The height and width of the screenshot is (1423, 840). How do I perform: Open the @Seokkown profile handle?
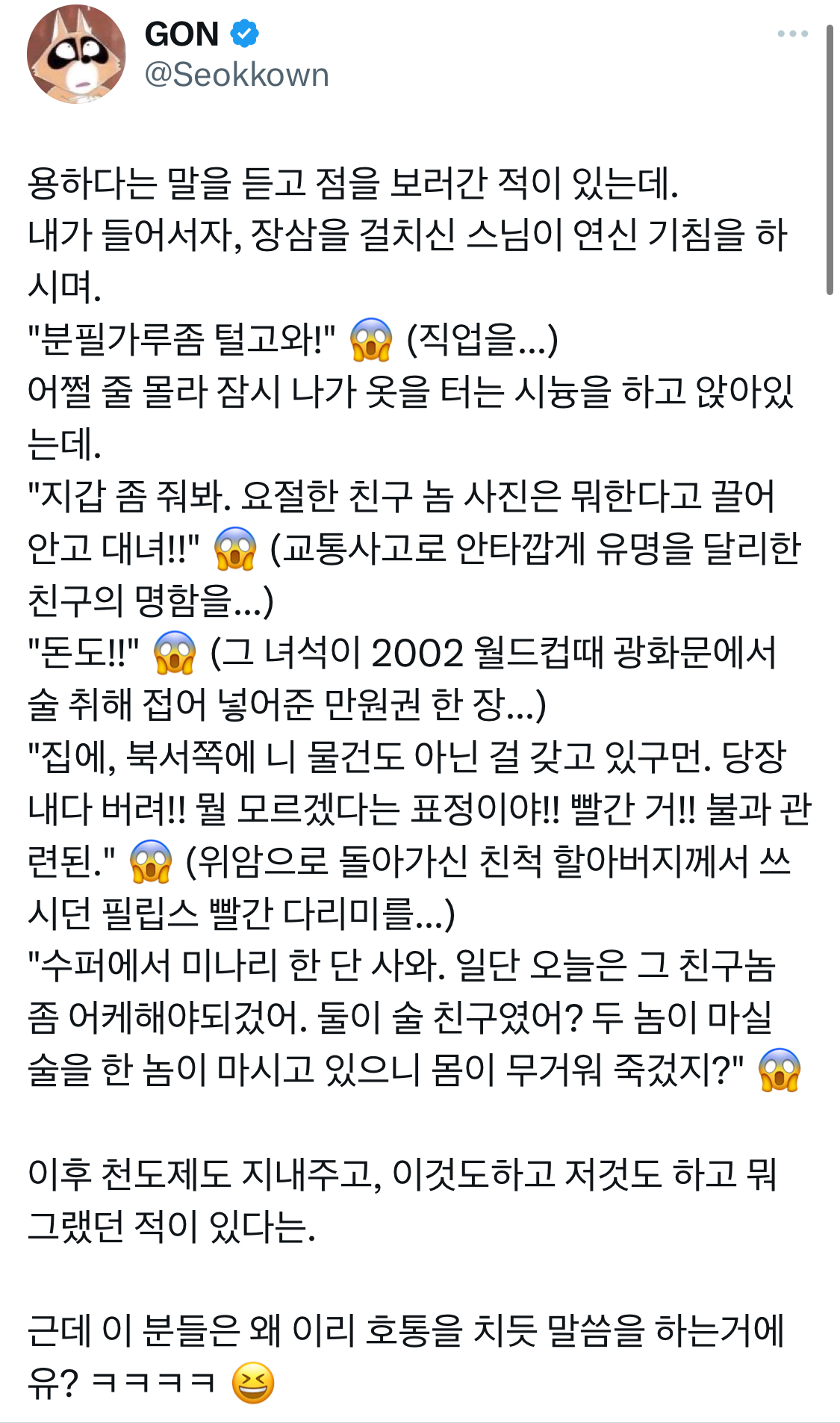236,75
